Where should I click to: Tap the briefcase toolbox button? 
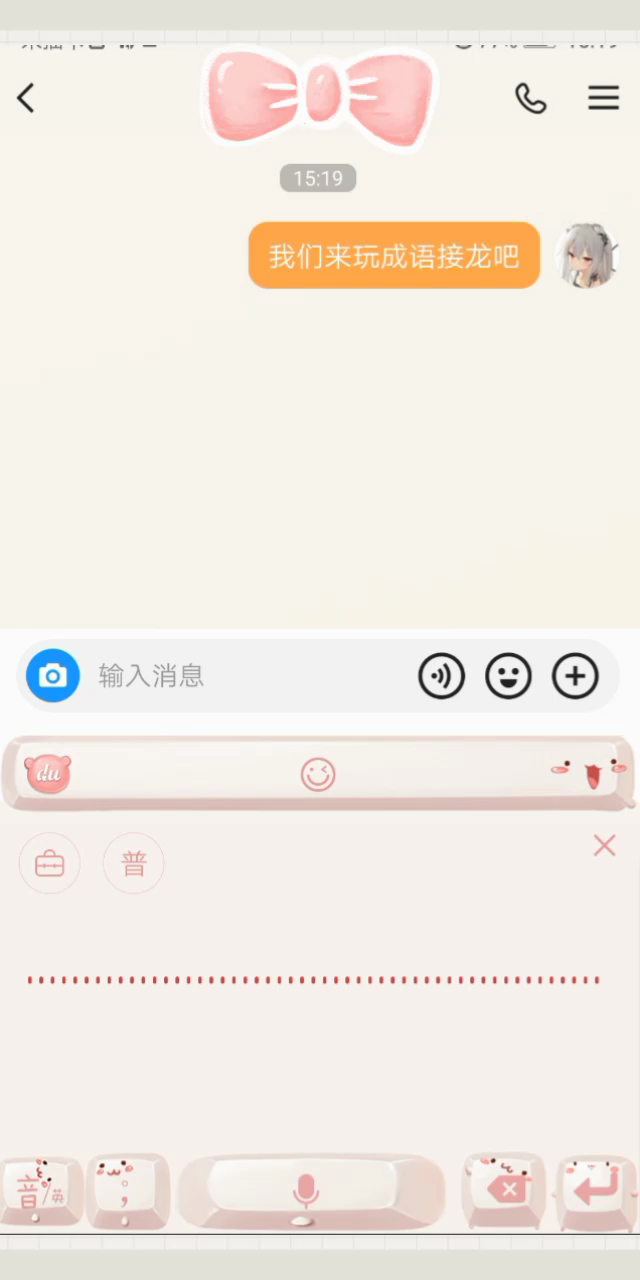[x=49, y=863]
